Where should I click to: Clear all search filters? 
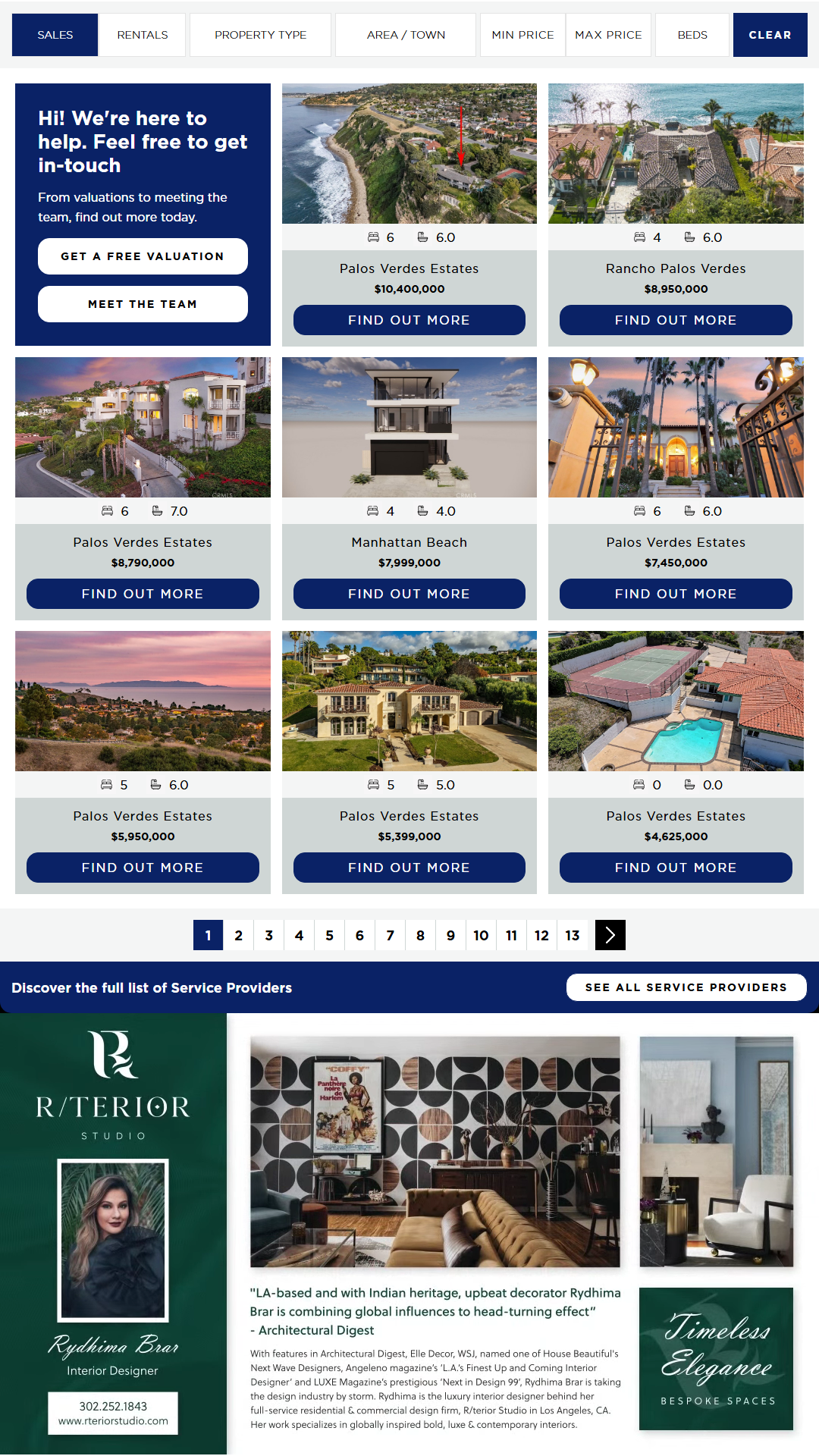[770, 35]
